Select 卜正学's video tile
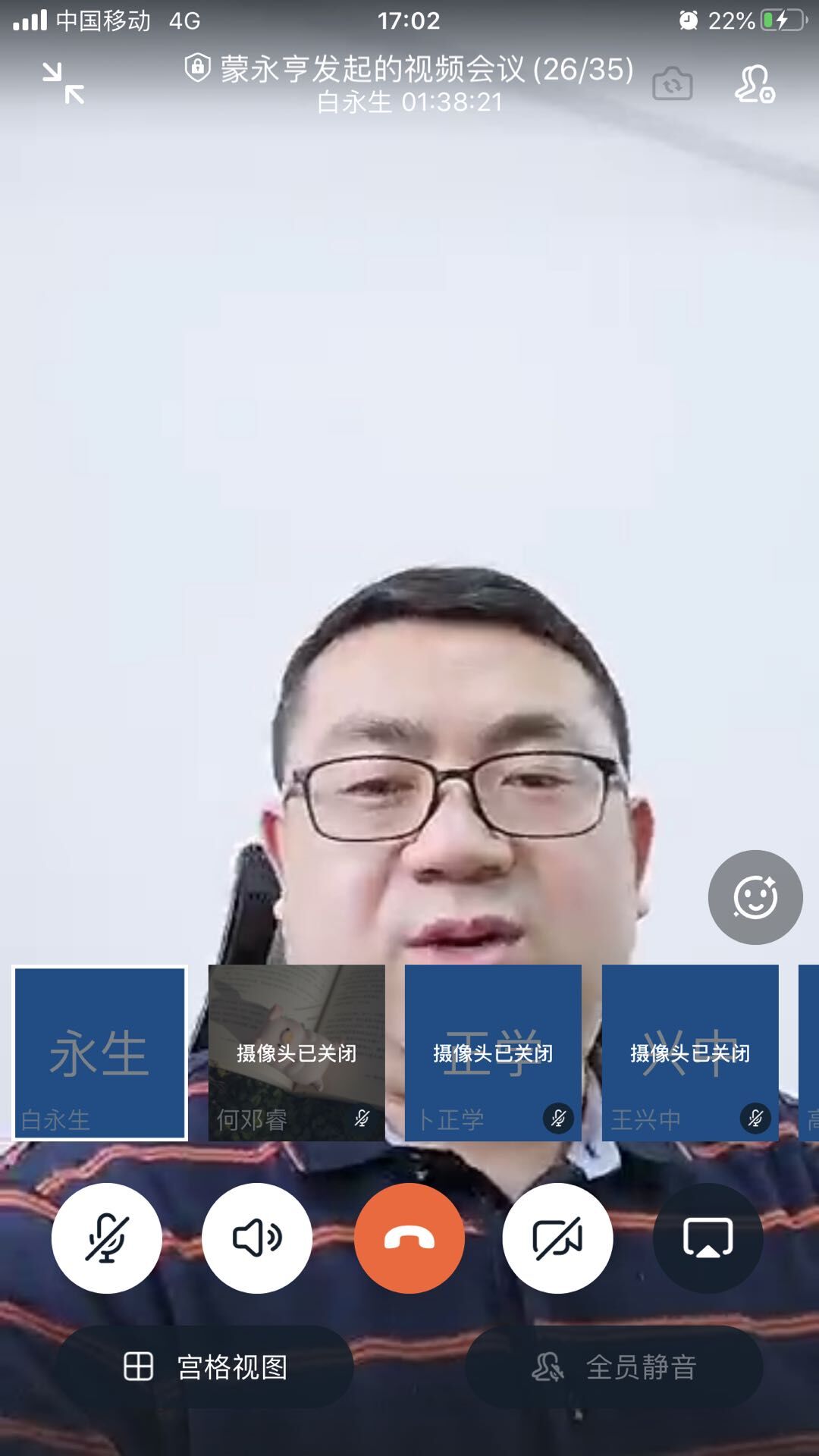This screenshot has height=1456, width=819. pos(493,1053)
